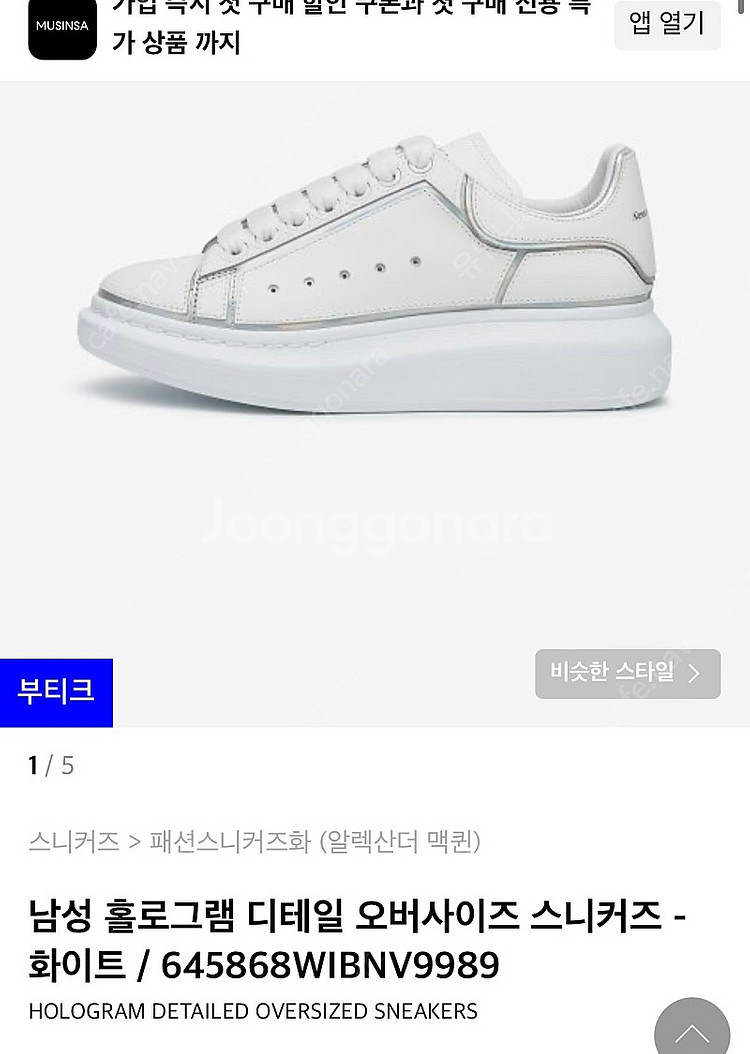Select the blue 부티크 boutique badge
750x1054 pixels.
(x=56, y=693)
